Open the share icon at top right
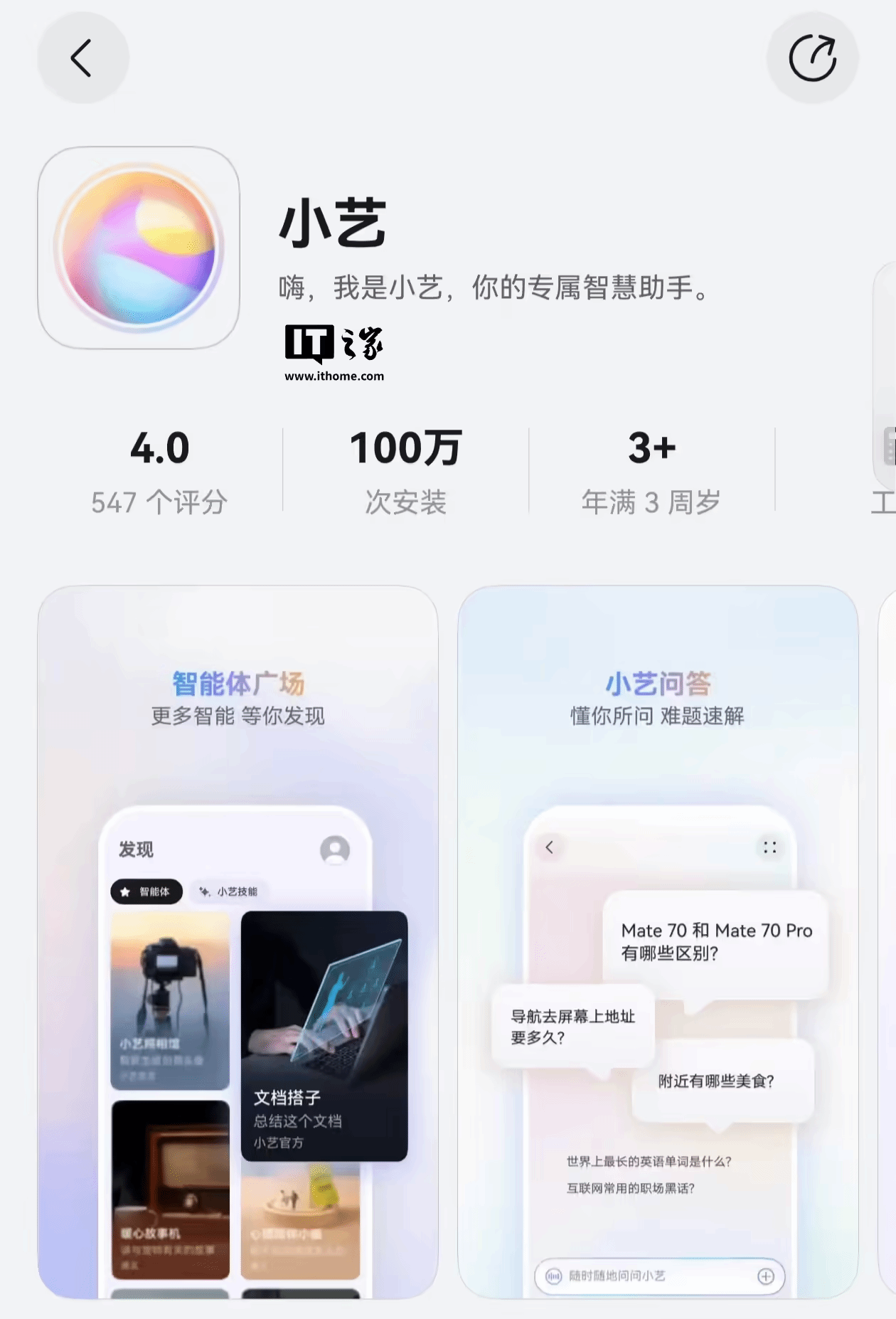 click(x=812, y=58)
